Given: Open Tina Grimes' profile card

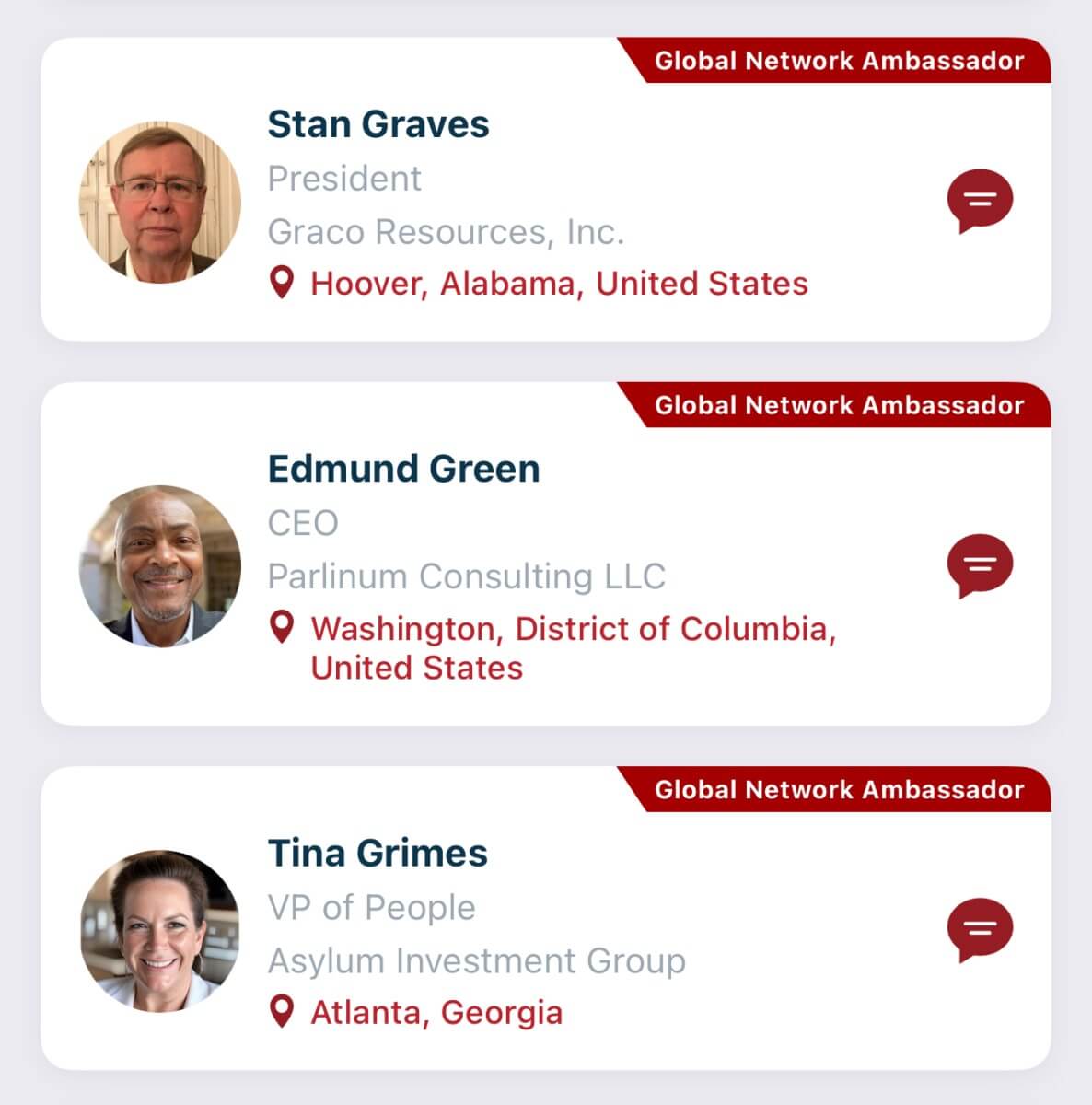Looking at the screenshot, I should tap(378, 854).
